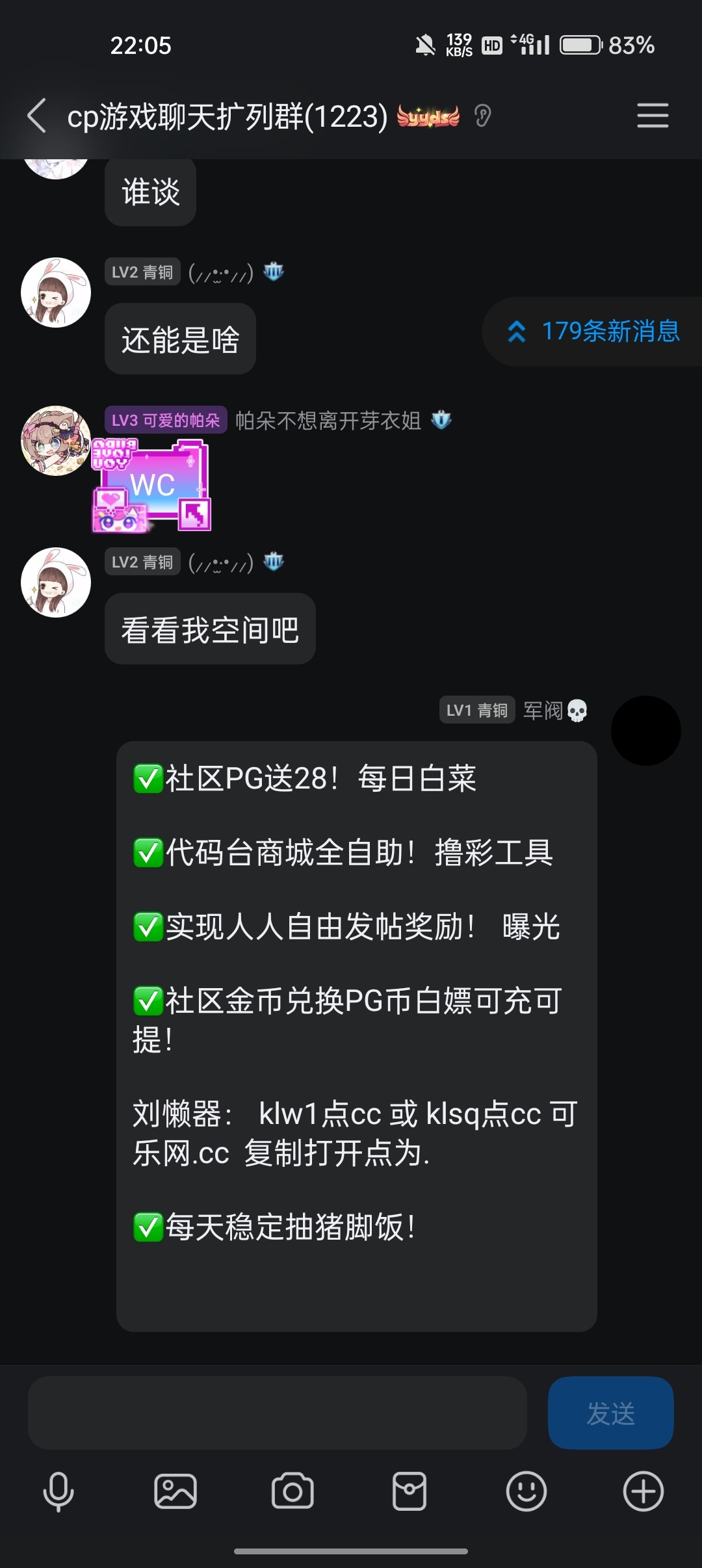
Task: Open the image gallery picker
Action: click(175, 1491)
